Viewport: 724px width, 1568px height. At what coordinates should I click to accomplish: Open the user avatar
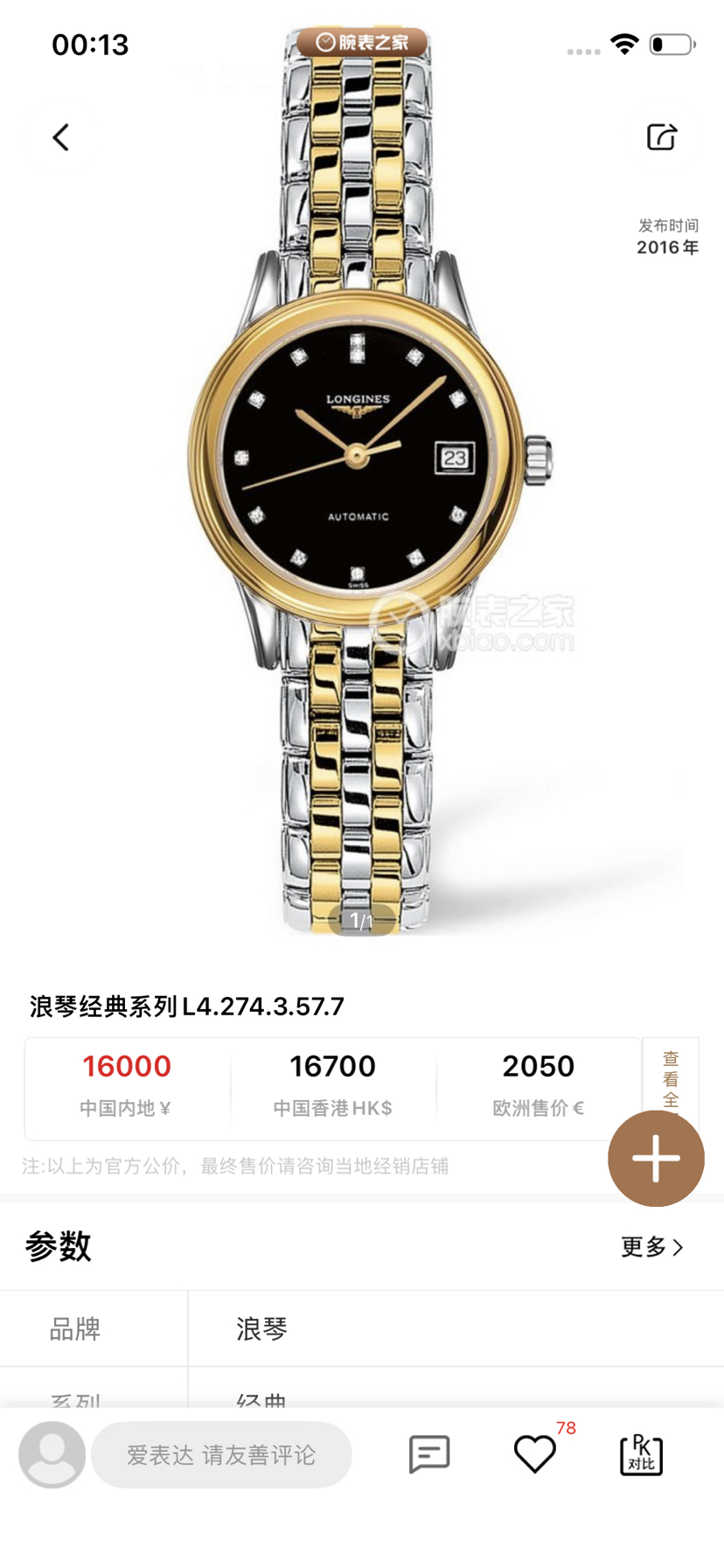click(52, 1454)
